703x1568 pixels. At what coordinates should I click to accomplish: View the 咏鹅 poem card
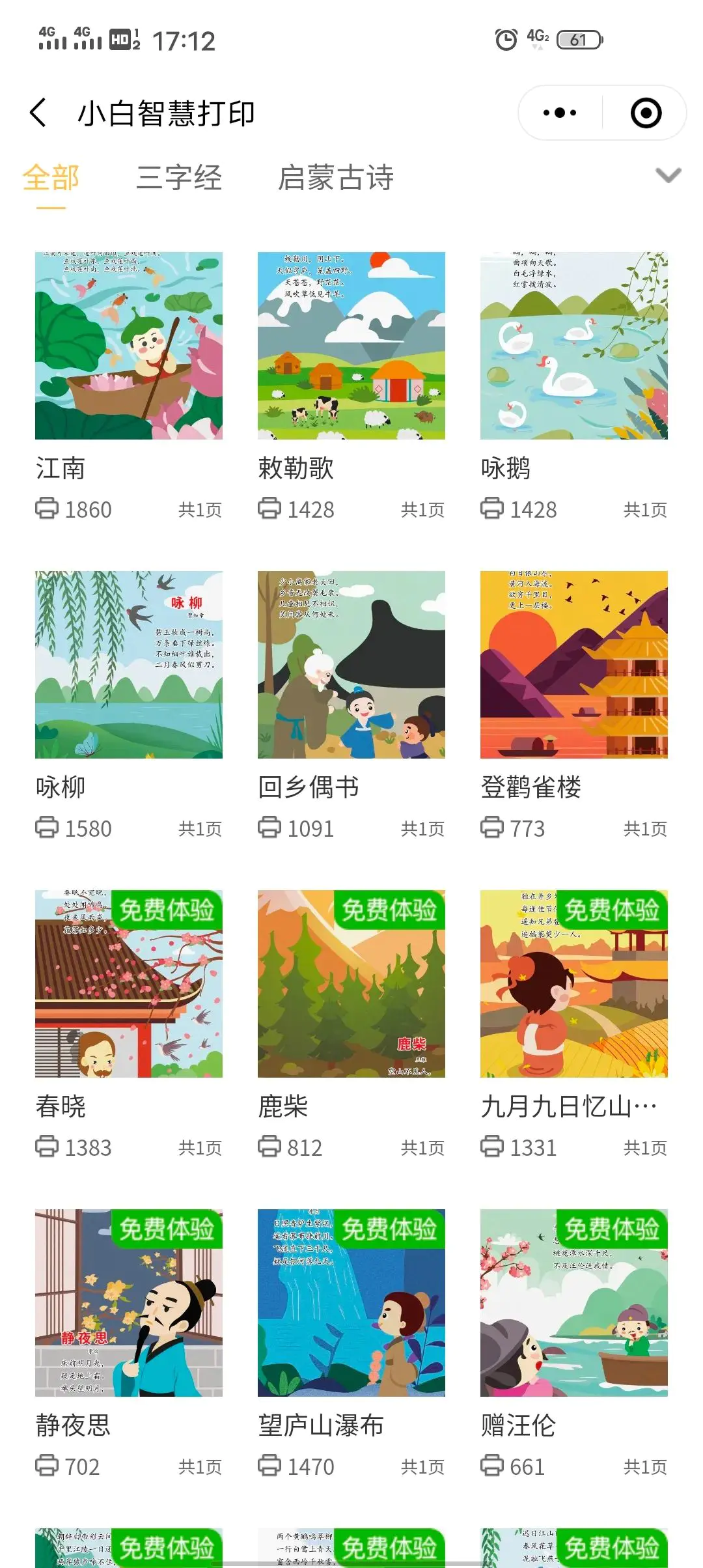(574, 346)
